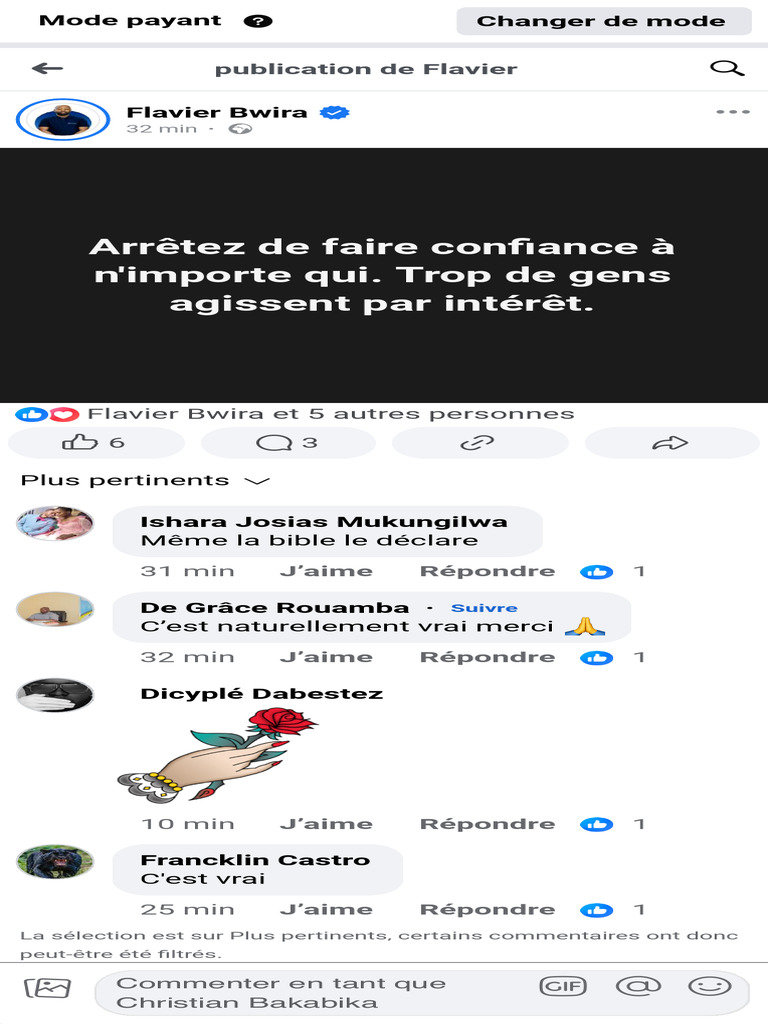The height and width of the screenshot is (1024, 768).
Task: Open help icon beside Mode payant
Action: pyautogui.click(x=258, y=21)
